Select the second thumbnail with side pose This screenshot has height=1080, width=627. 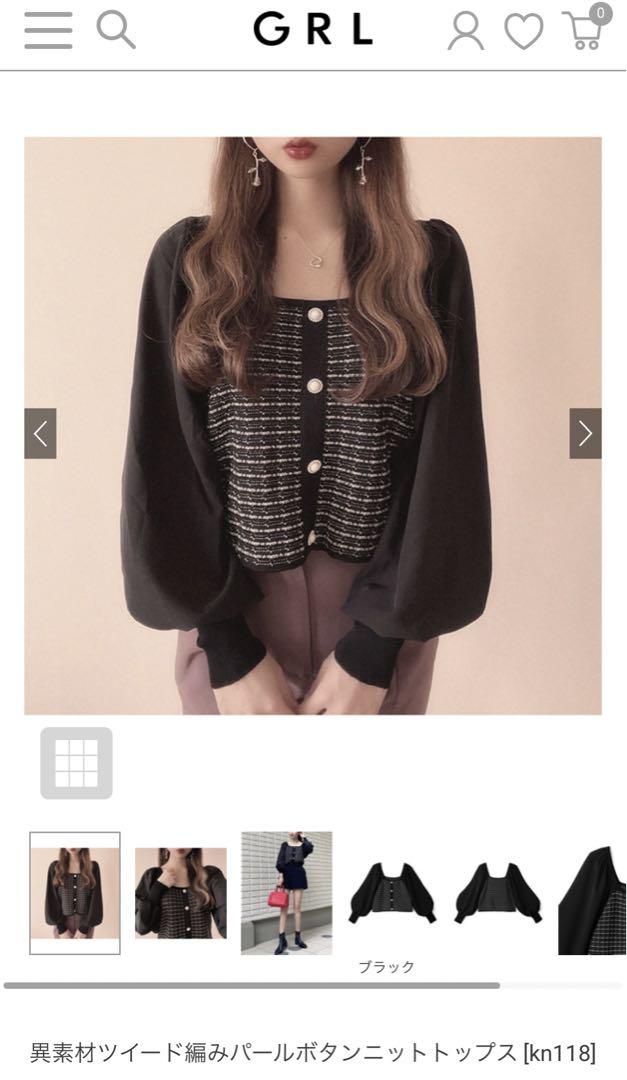(181, 893)
